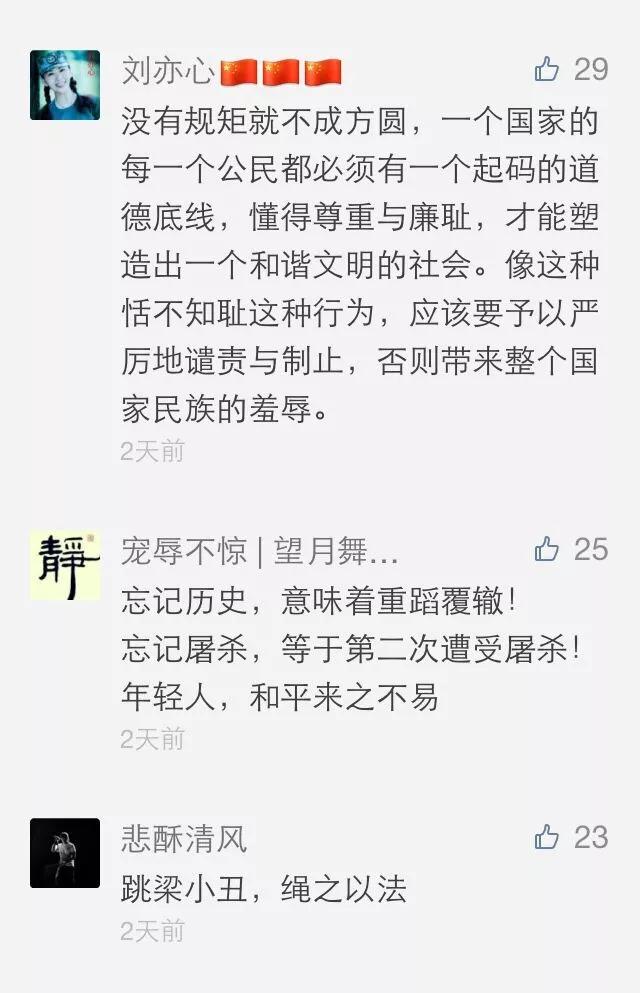Open 刘亦心's profile avatar
This screenshot has height=993, width=640.
[65, 85]
